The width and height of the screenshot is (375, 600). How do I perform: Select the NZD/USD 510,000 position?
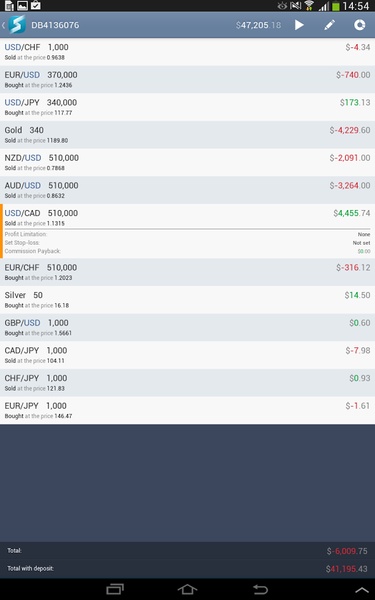point(188,163)
